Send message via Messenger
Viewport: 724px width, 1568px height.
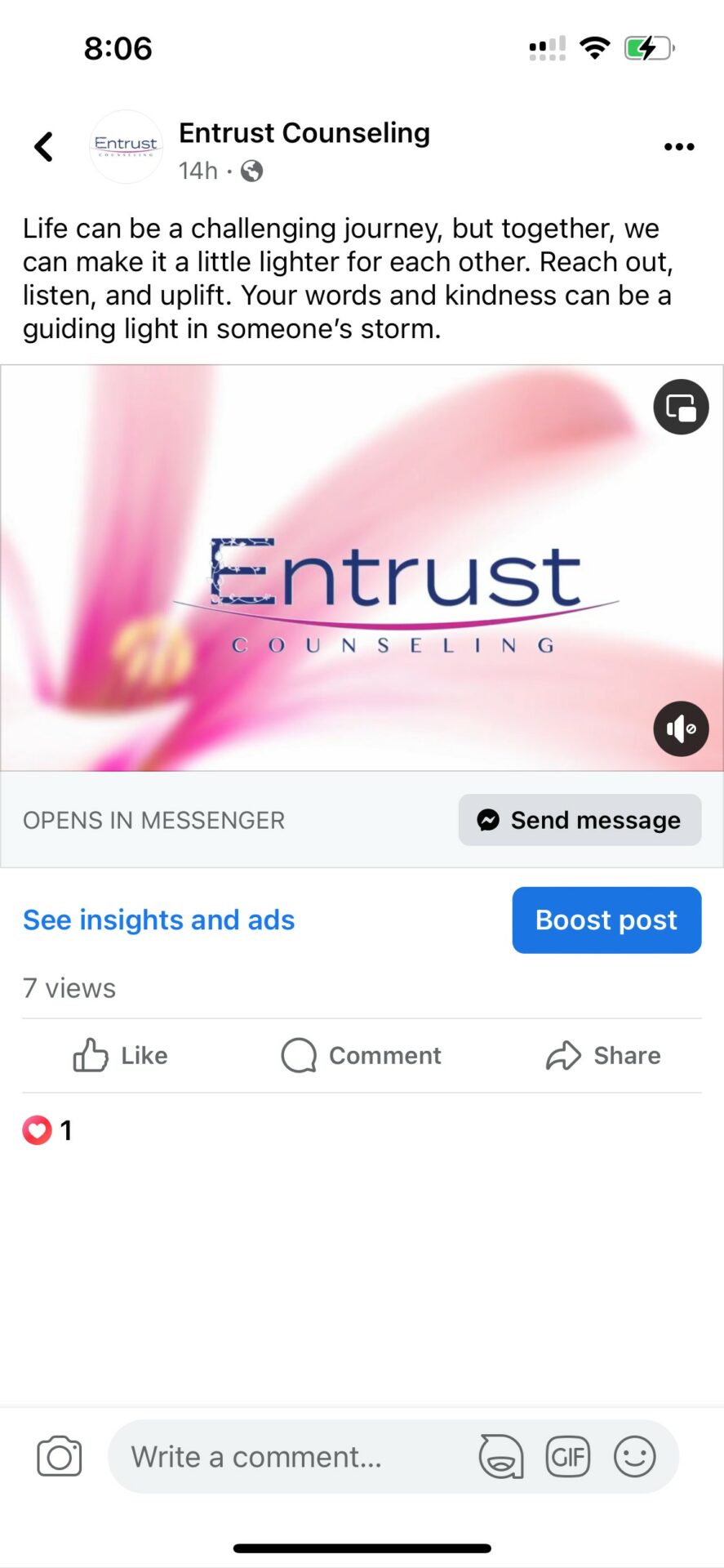point(580,820)
